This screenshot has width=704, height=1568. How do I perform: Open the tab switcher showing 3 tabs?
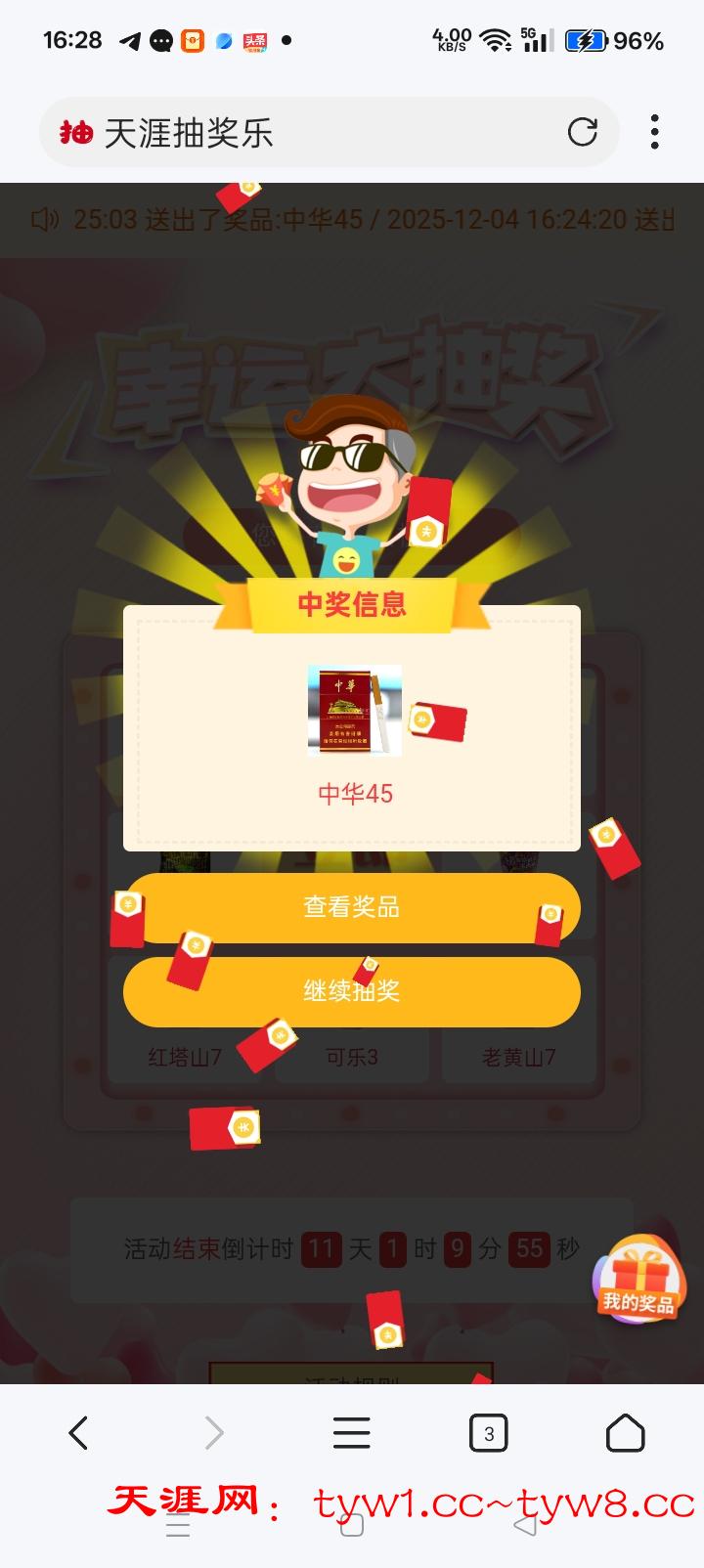point(488,1433)
